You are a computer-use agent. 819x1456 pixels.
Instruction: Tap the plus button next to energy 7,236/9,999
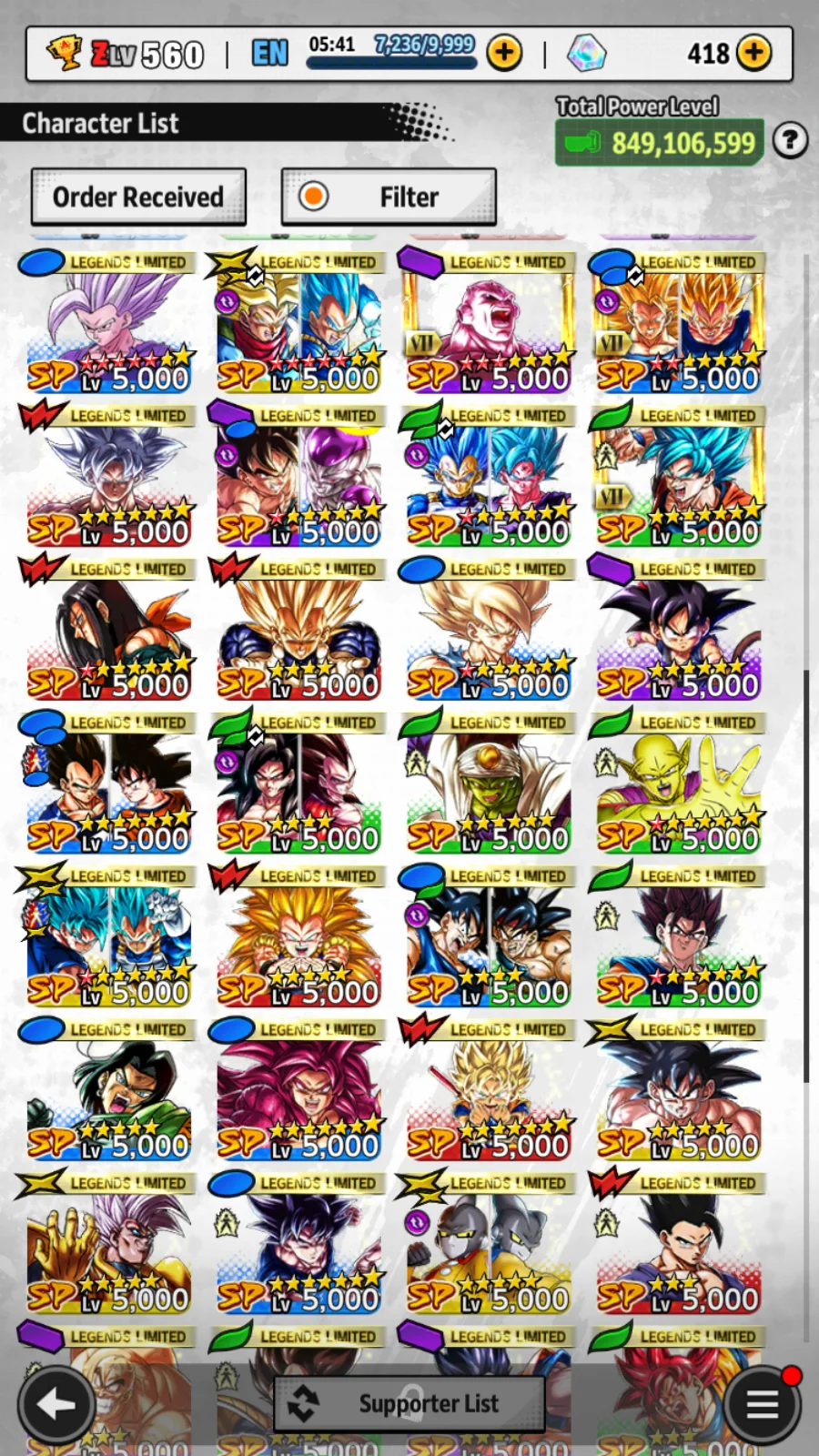click(504, 53)
